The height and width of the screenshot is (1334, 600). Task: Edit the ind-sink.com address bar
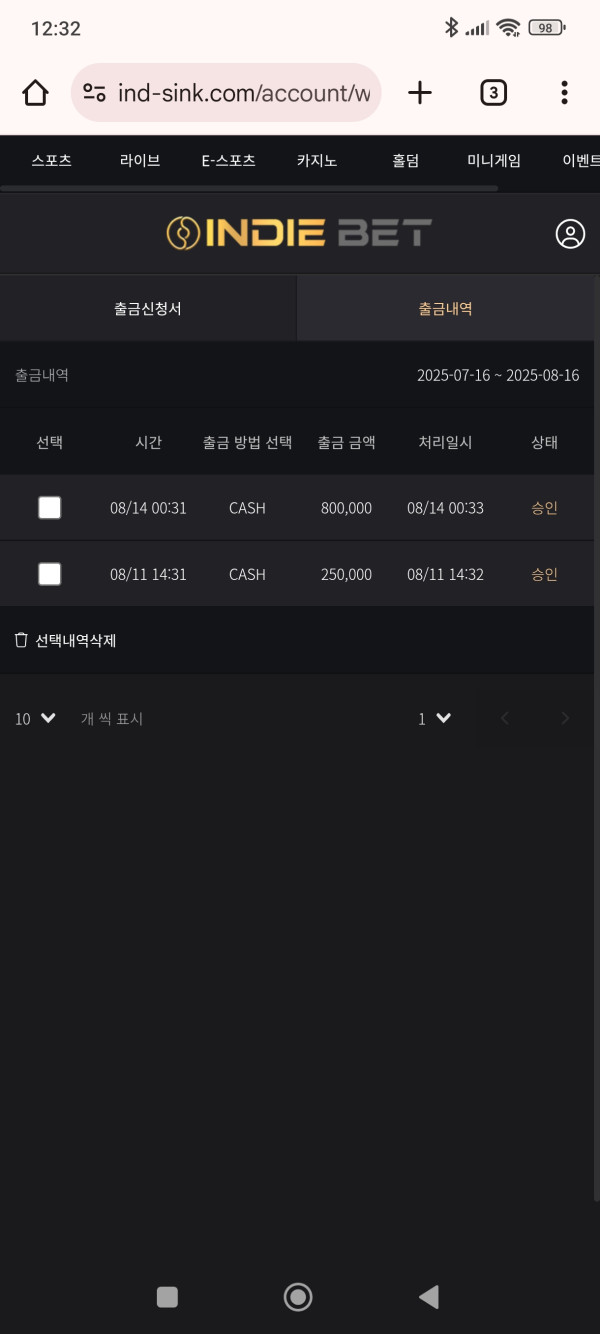(x=226, y=93)
